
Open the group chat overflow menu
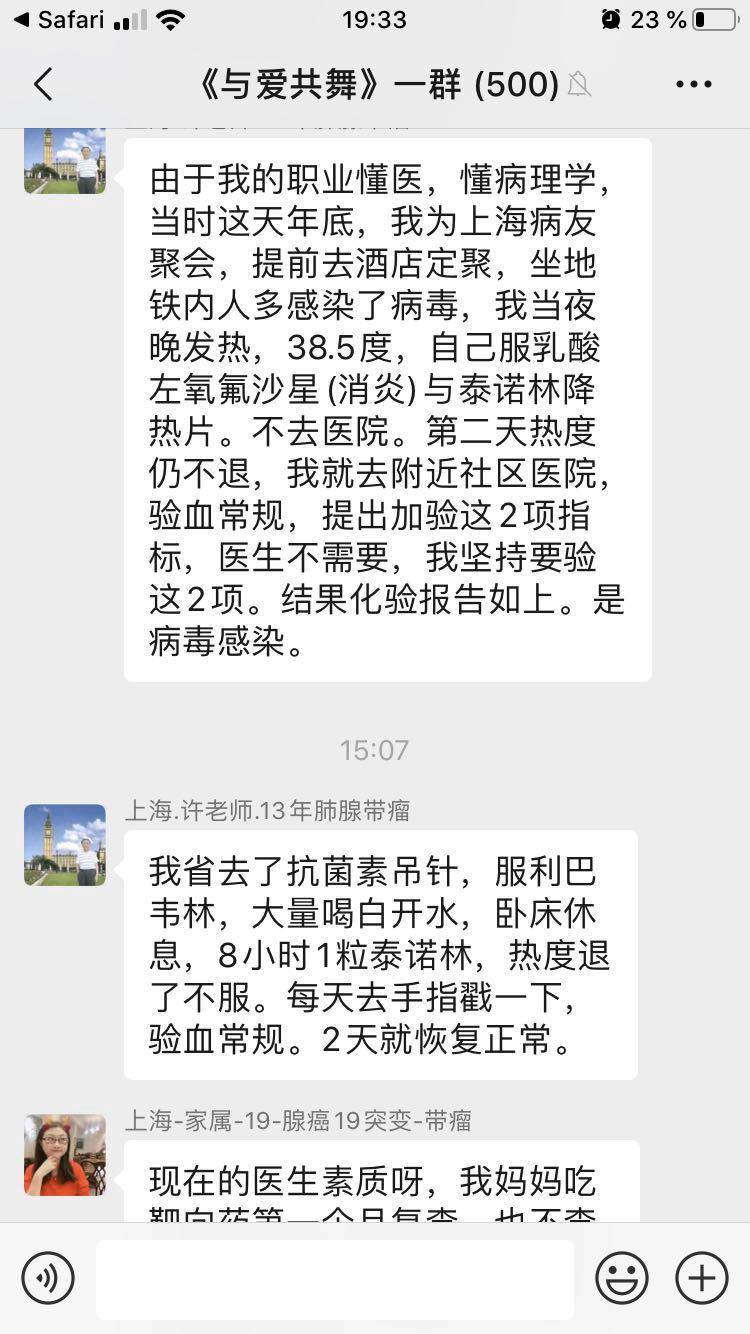tap(694, 85)
